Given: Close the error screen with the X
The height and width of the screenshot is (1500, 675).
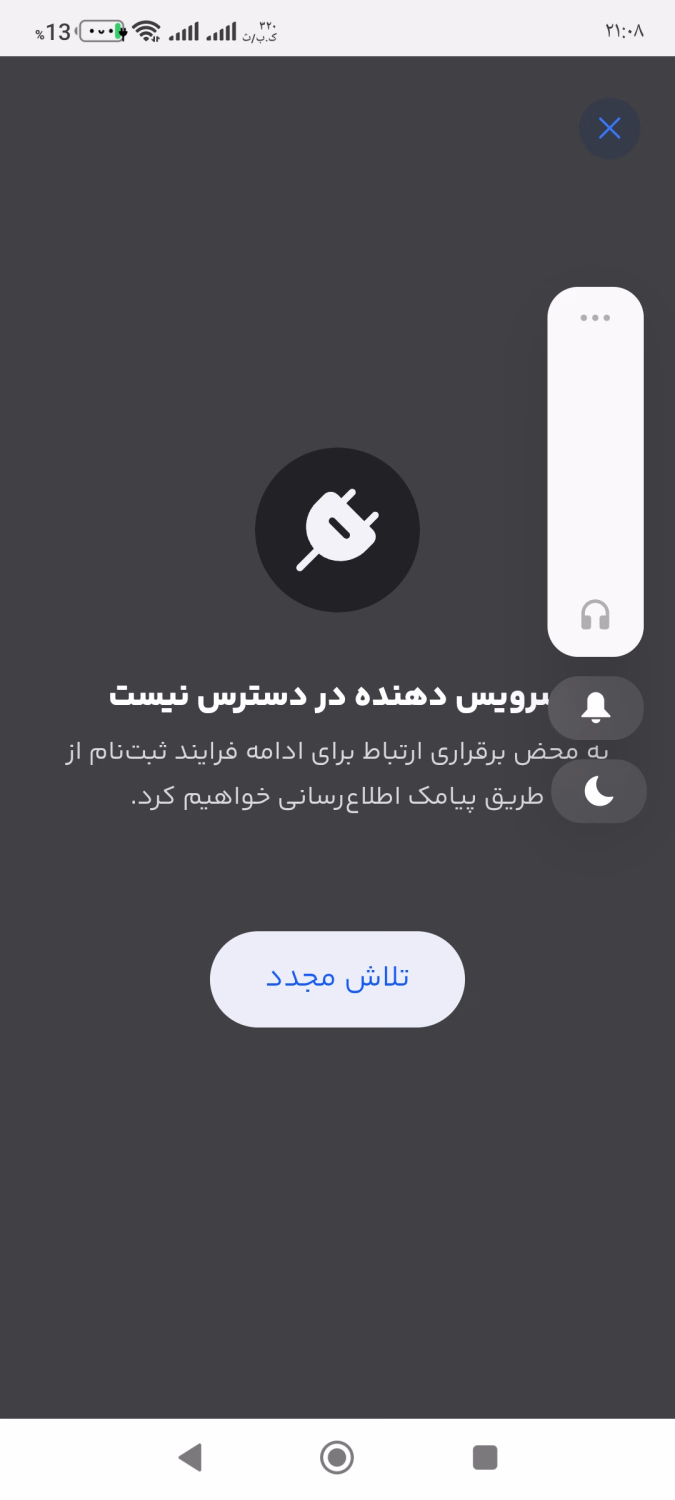Looking at the screenshot, I should click(x=609, y=128).
